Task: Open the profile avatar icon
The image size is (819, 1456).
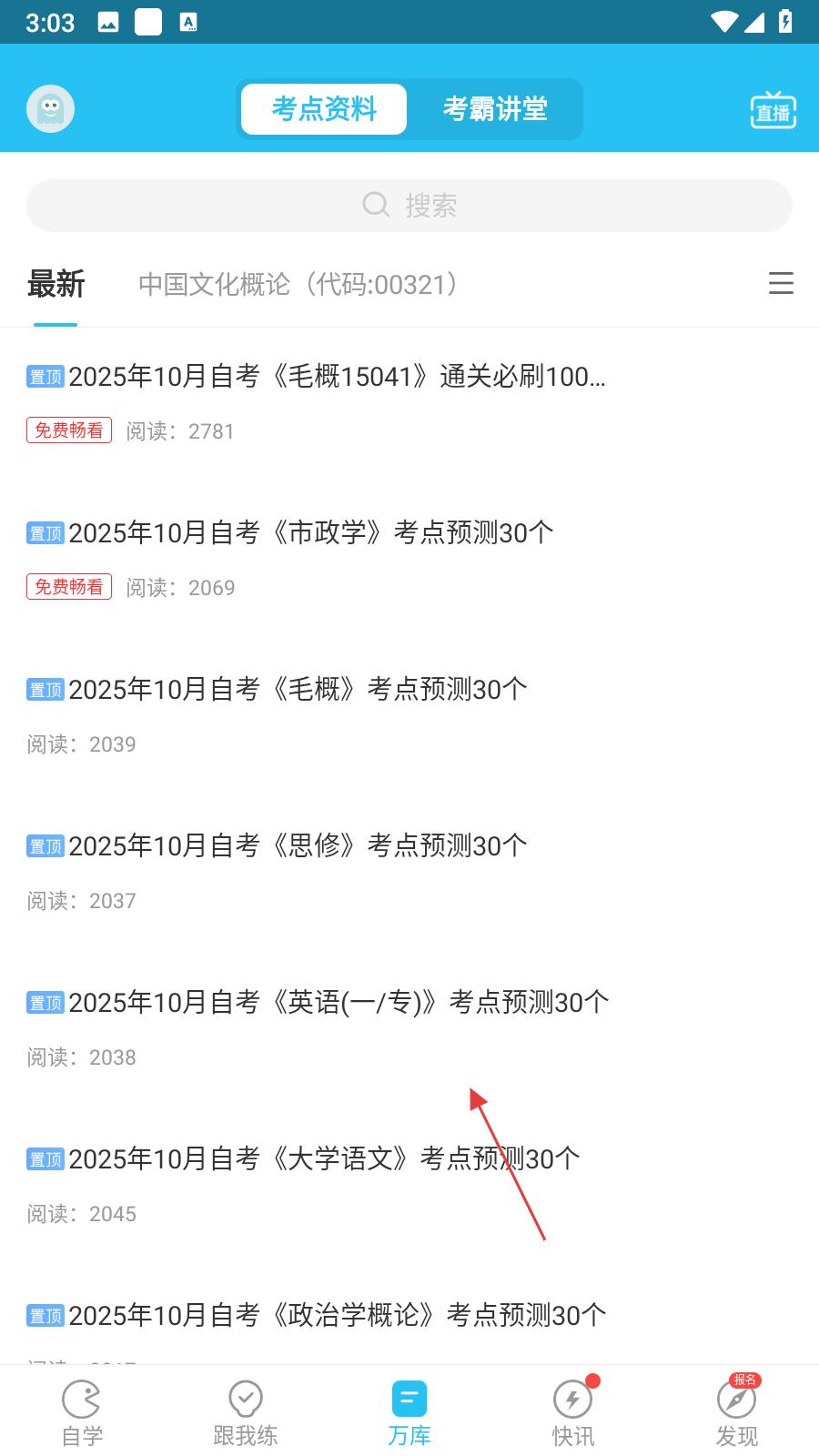Action: coord(50,109)
